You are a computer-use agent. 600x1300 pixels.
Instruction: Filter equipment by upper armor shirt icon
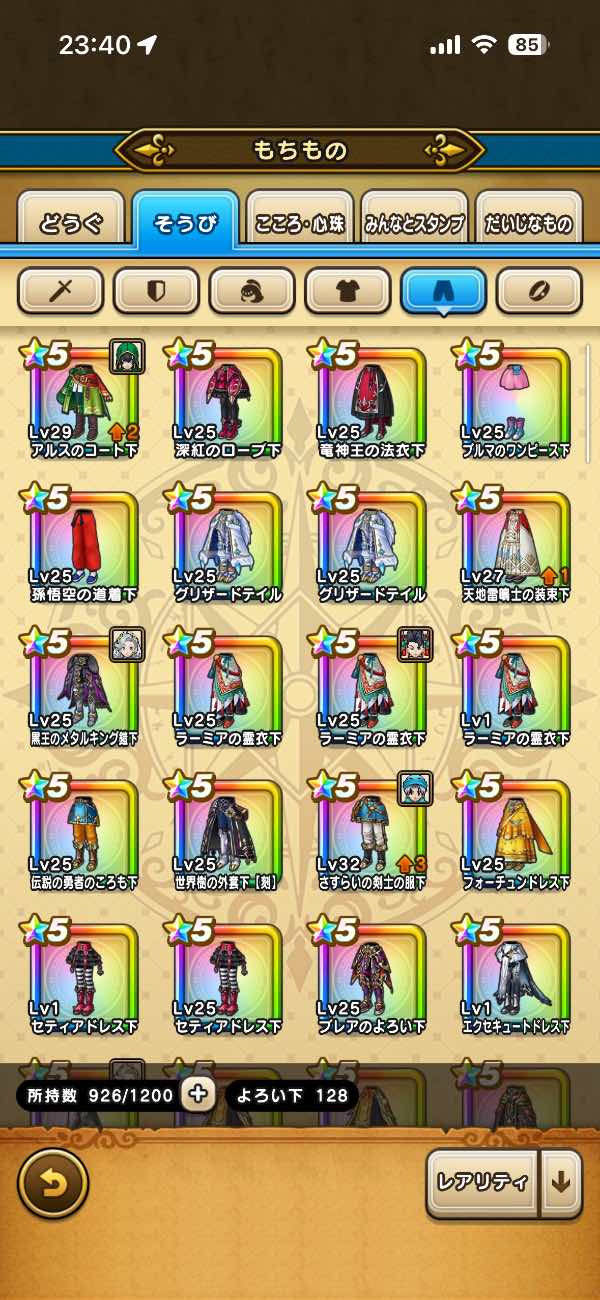pos(347,291)
